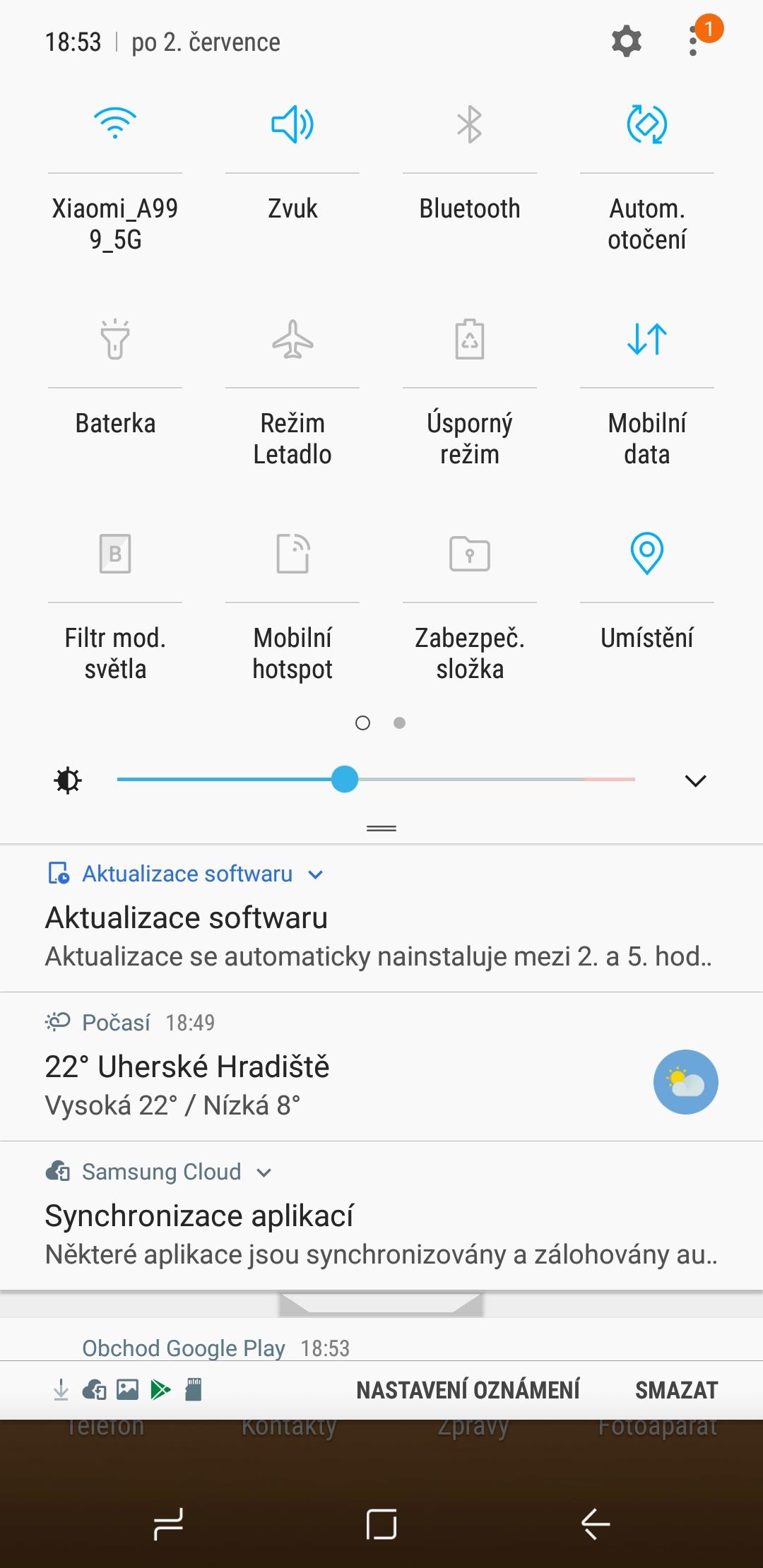The image size is (763, 1568).
Task: Toggle the Zvuk sound mode
Action: coord(292,124)
